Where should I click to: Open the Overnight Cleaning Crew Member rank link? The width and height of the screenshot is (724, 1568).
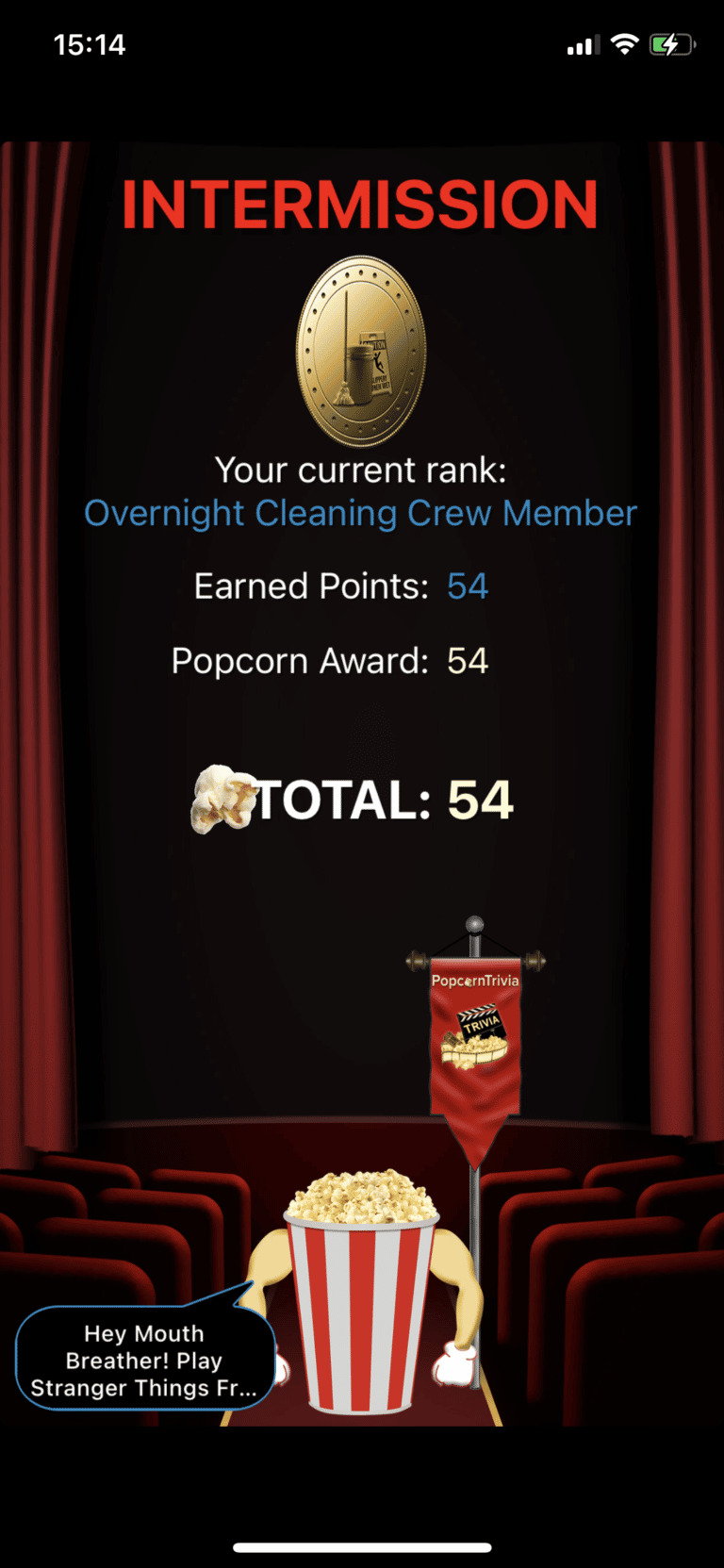pyautogui.click(x=361, y=513)
